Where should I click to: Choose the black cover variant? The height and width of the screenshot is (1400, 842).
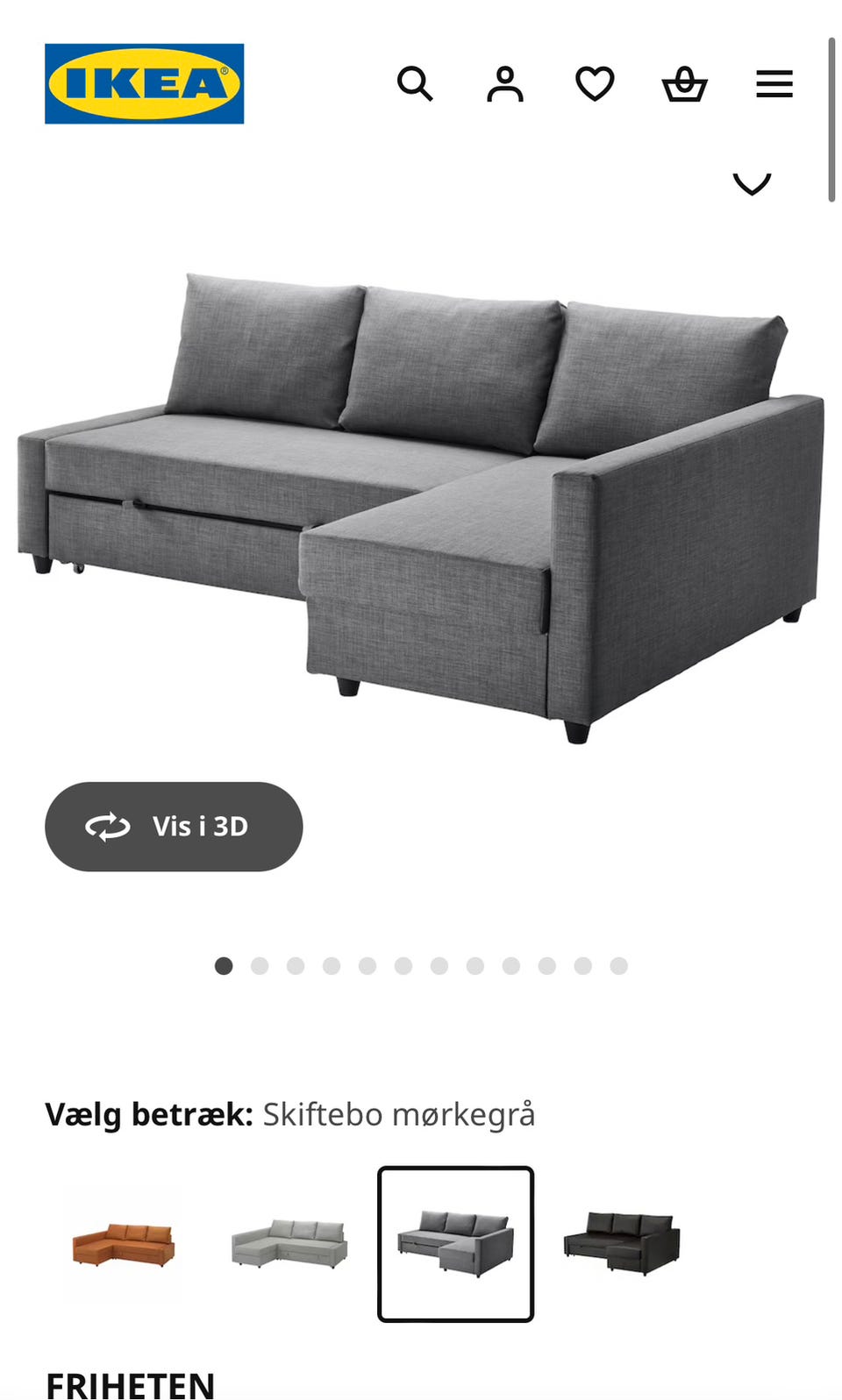(x=621, y=1242)
